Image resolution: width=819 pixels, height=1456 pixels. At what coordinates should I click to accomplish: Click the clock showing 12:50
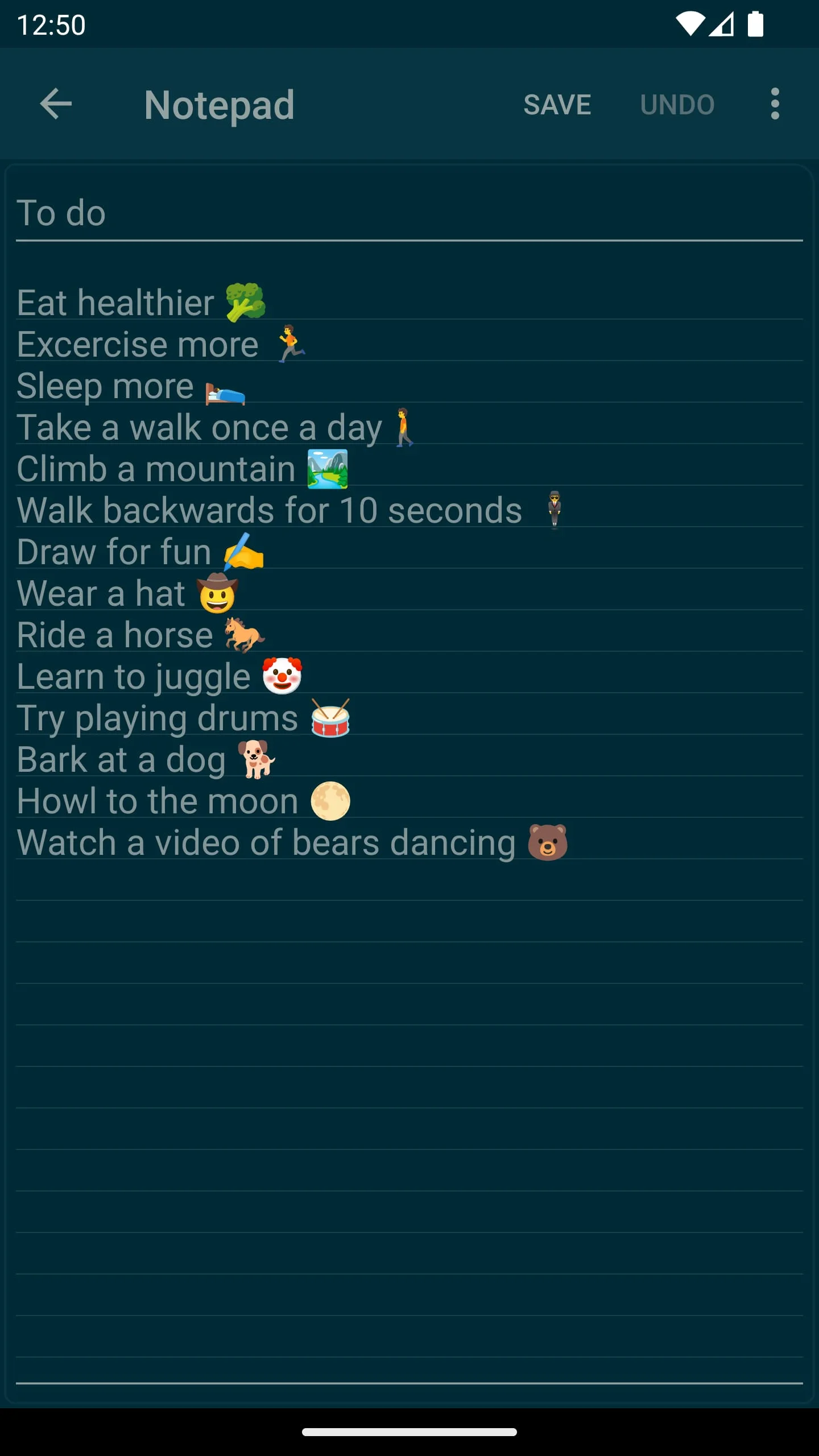(51, 24)
